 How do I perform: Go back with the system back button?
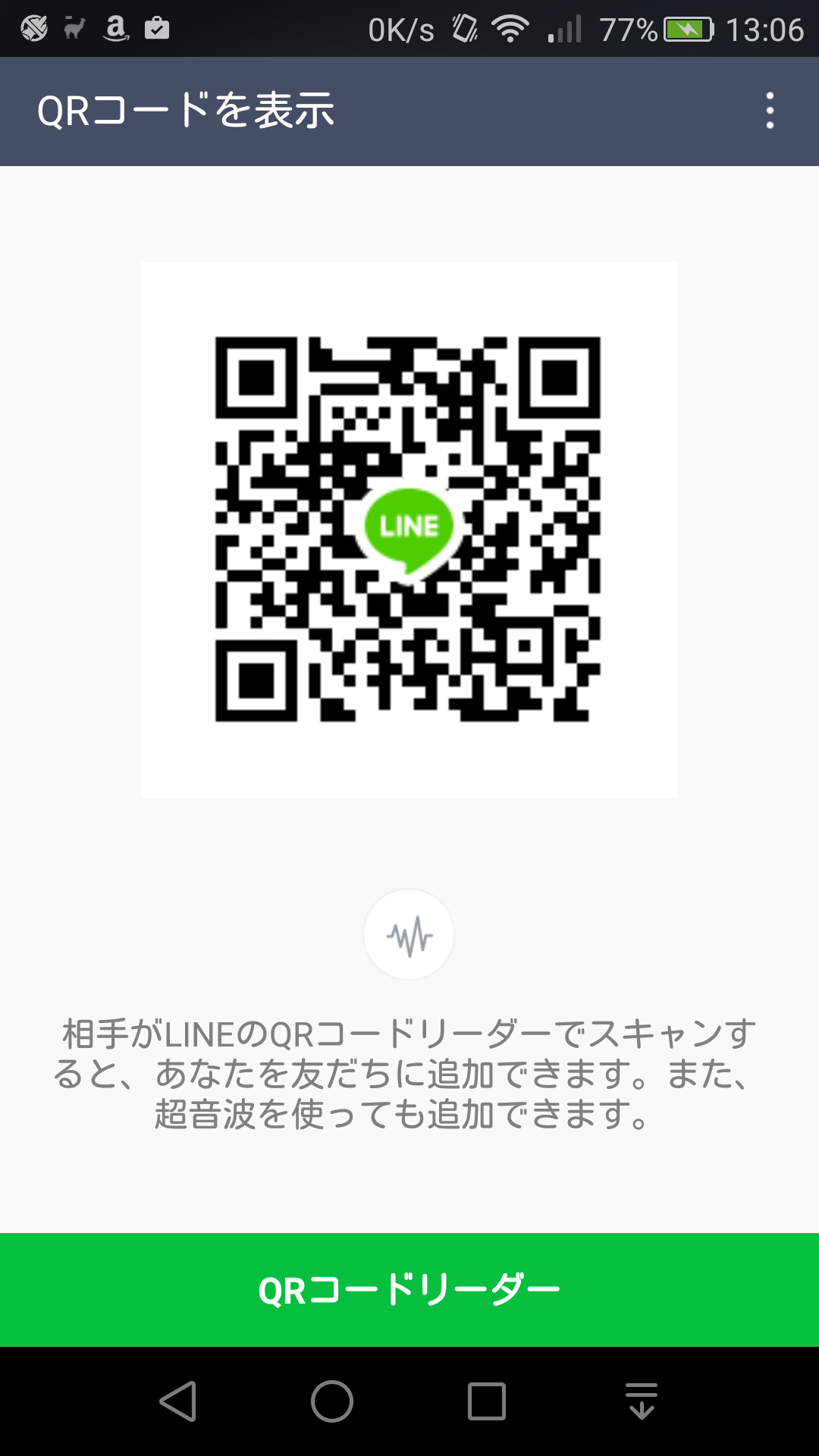coord(178,1401)
